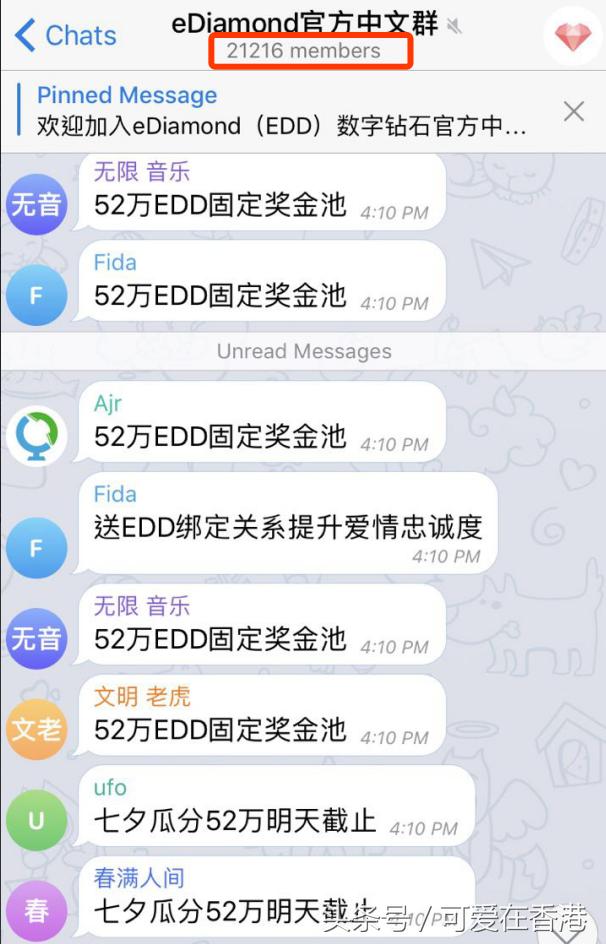Dismiss the pinned message banner

[x=574, y=111]
